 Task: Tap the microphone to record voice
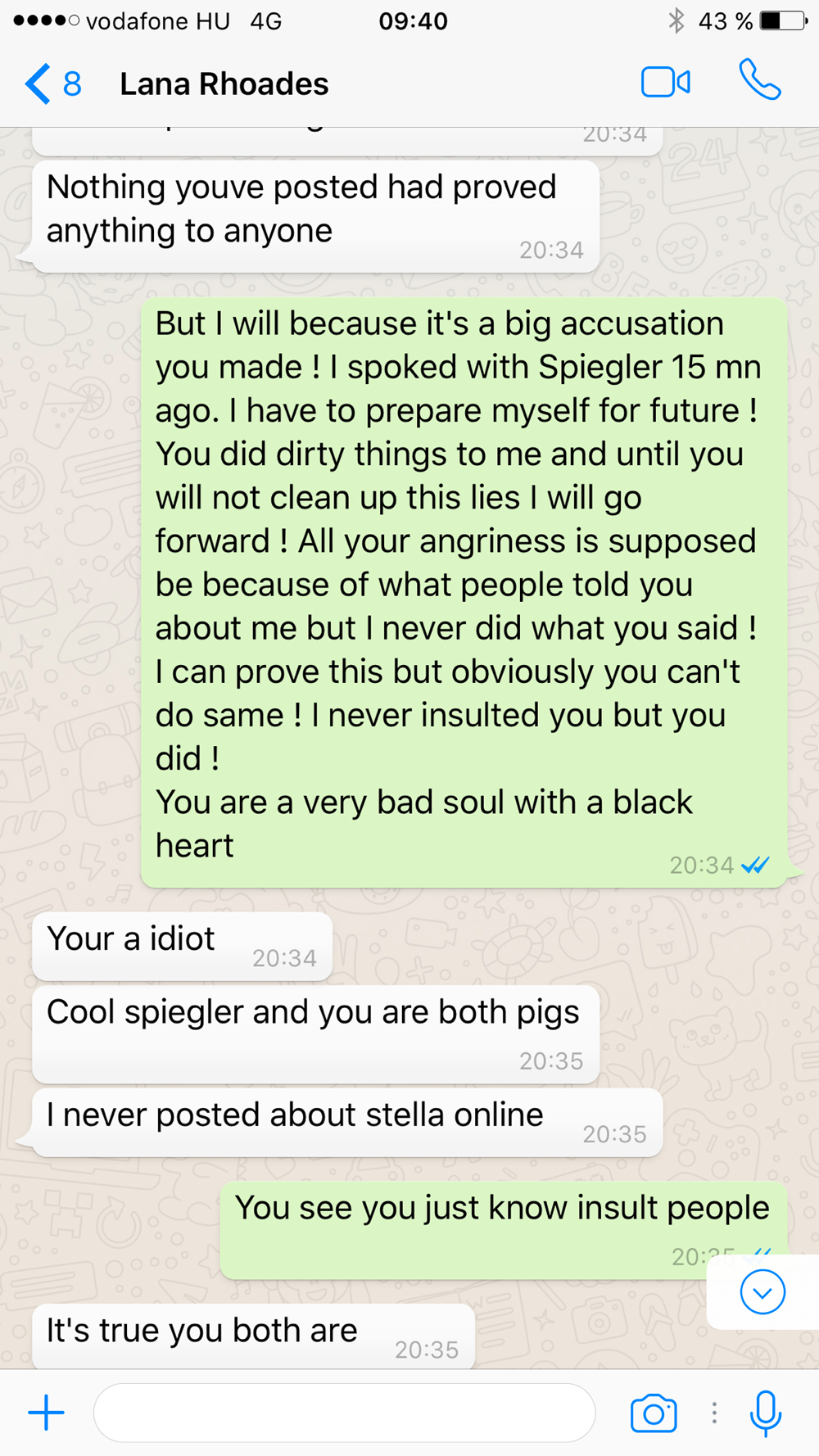pos(765,1413)
